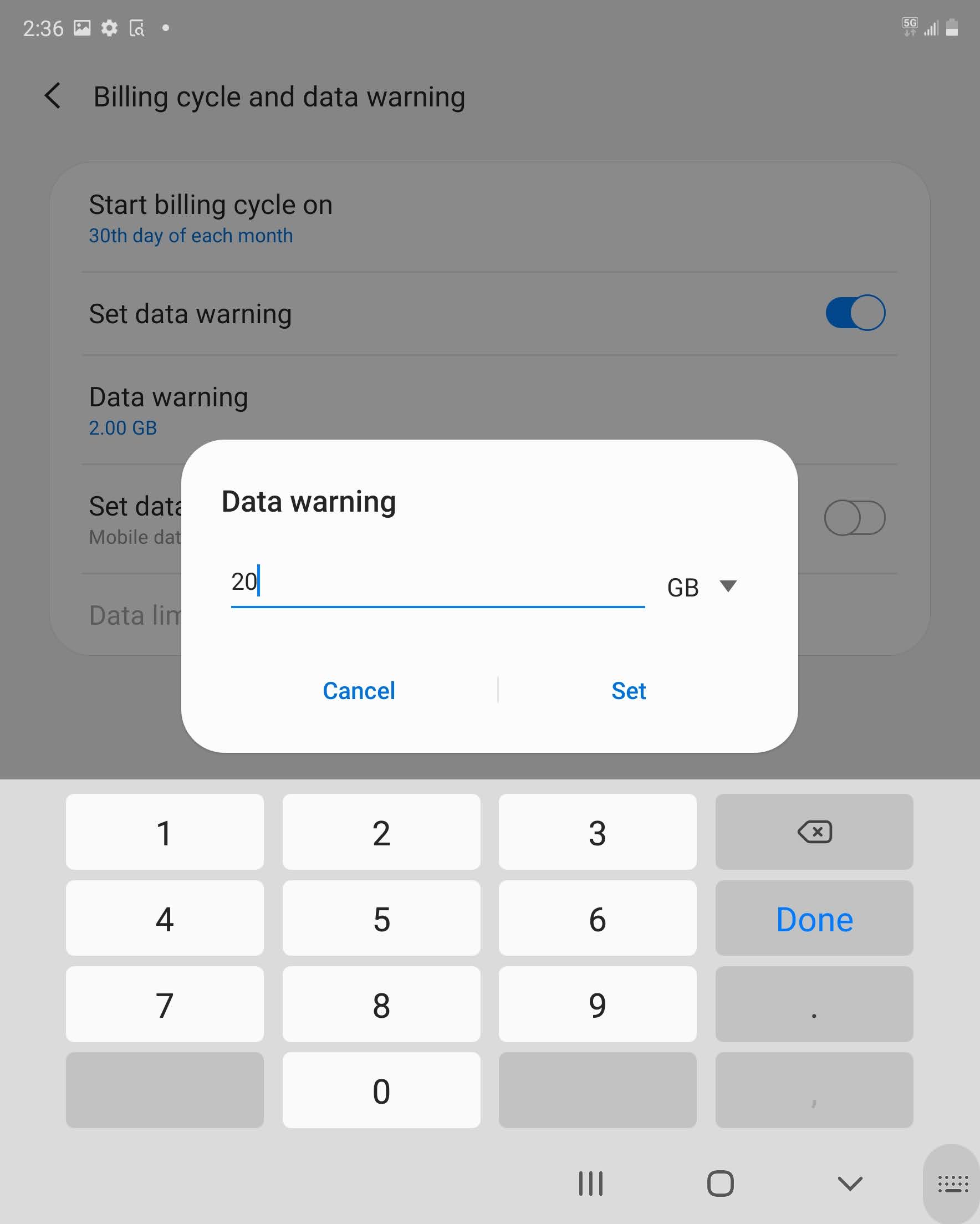Confirm the data warning with Set
Screen dimensions: 980x1224
click(x=628, y=691)
